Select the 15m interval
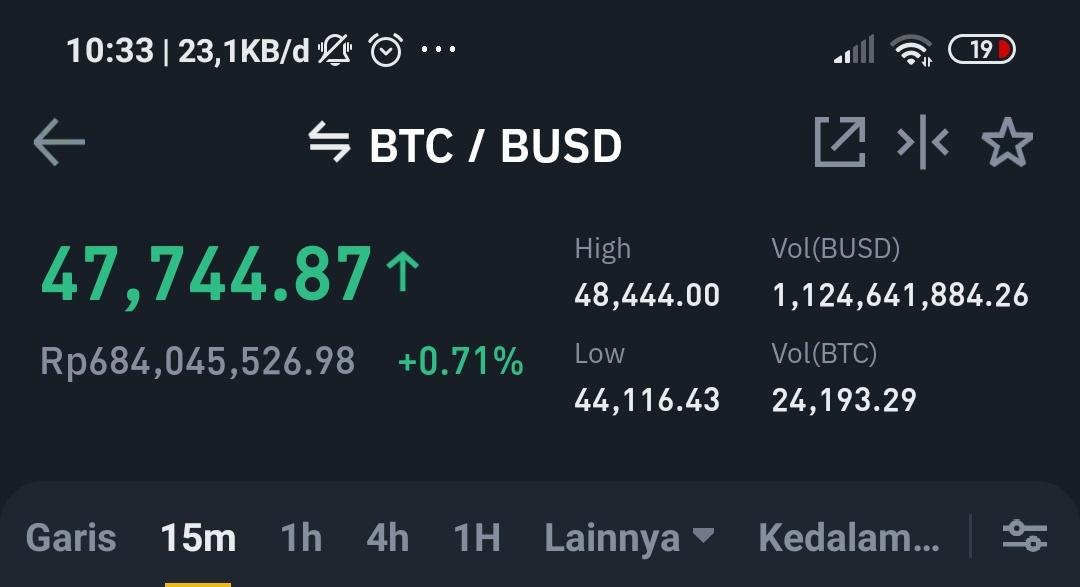The width and height of the screenshot is (1080, 587). pos(198,538)
